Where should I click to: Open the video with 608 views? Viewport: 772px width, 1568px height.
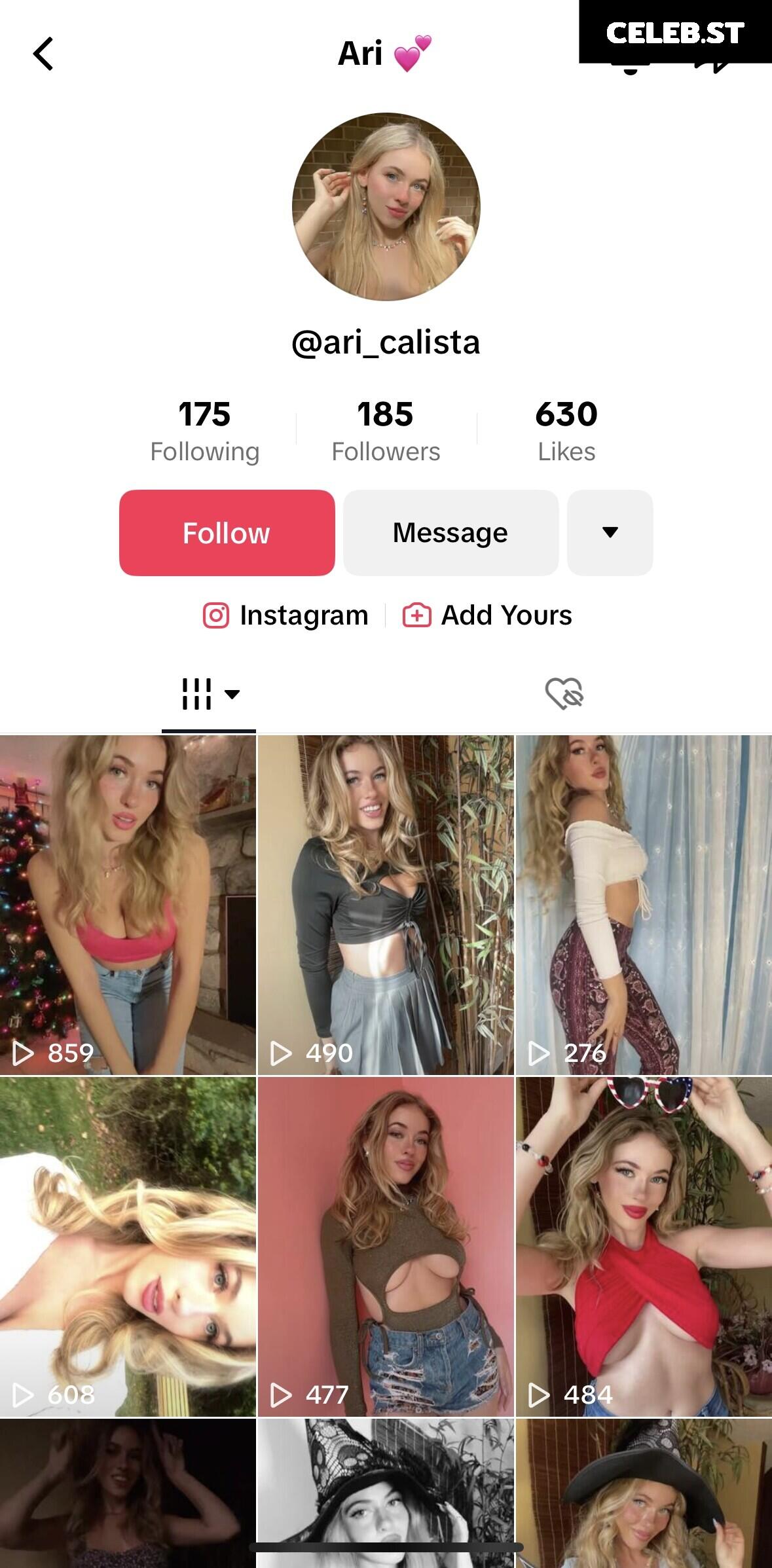tap(128, 1247)
